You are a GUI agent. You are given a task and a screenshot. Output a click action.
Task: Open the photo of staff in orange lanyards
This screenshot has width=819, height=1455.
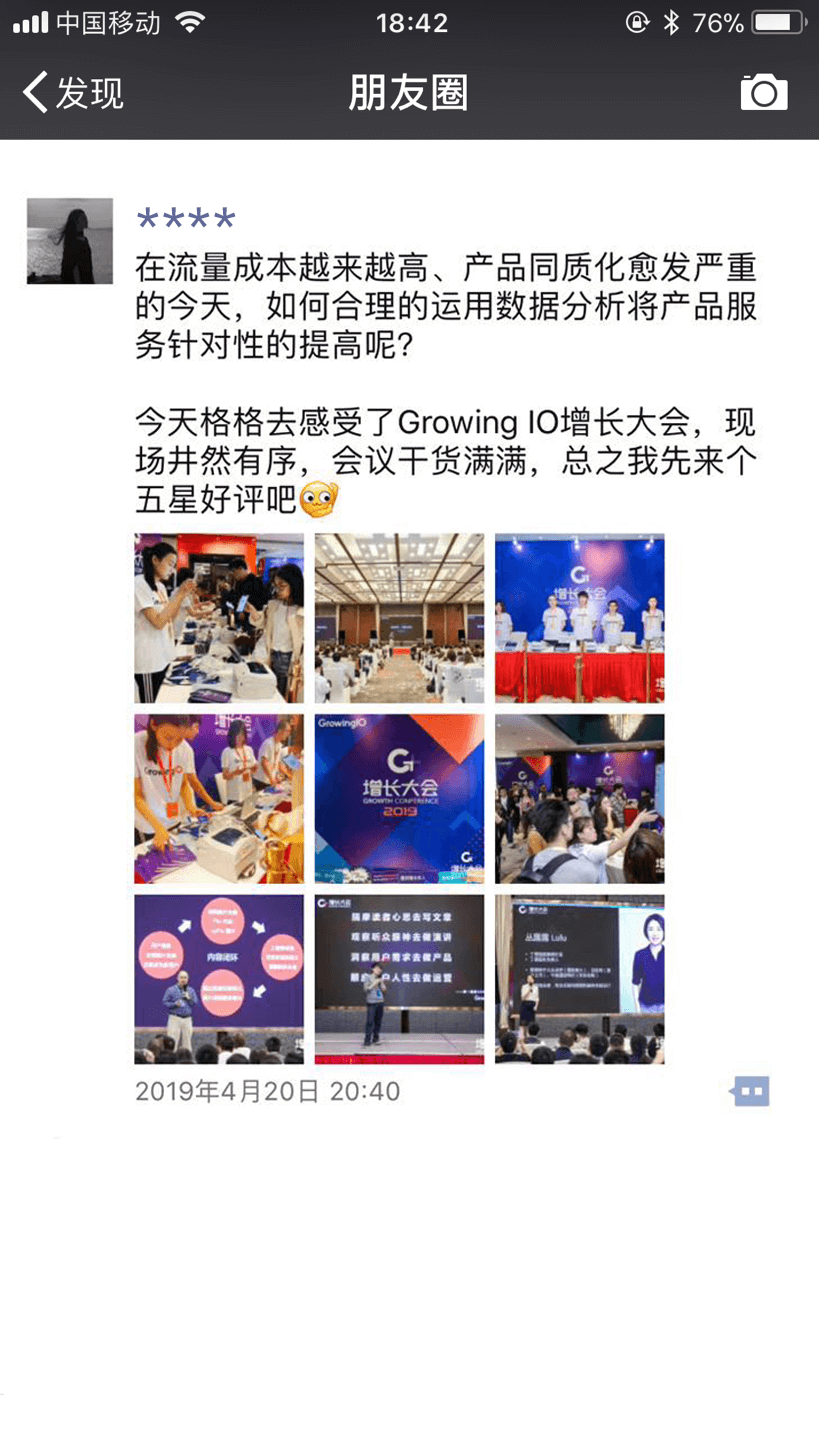click(219, 798)
